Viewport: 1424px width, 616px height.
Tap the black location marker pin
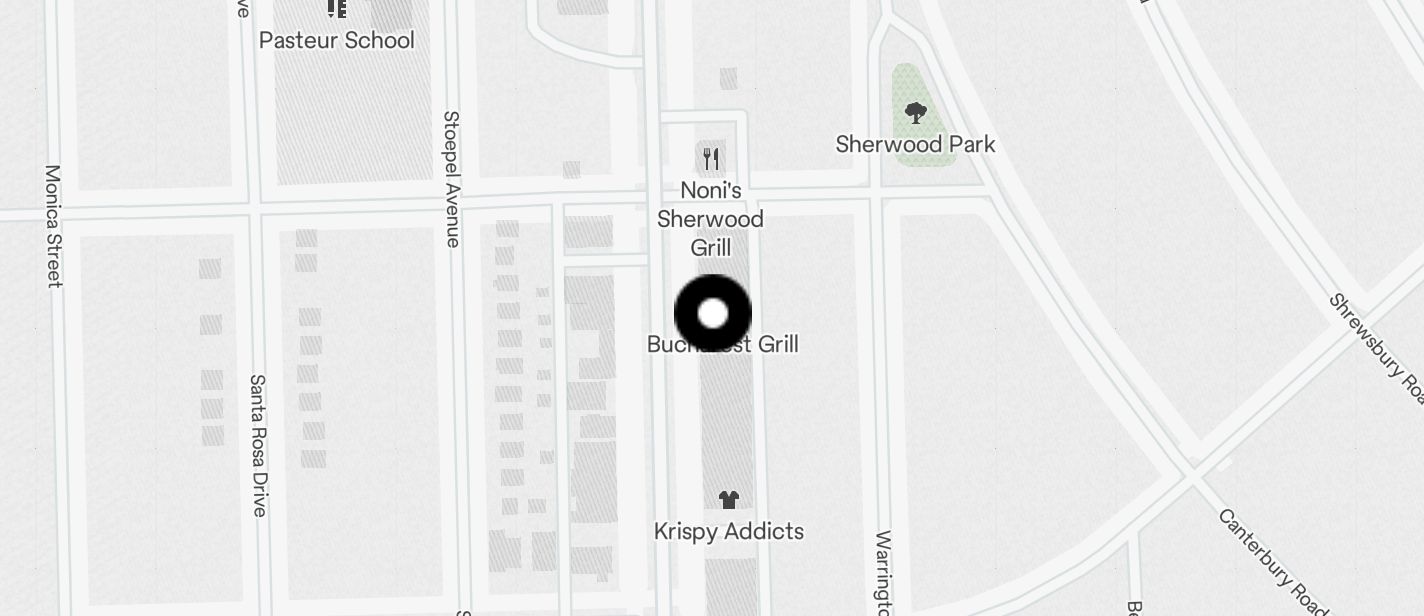click(x=713, y=313)
